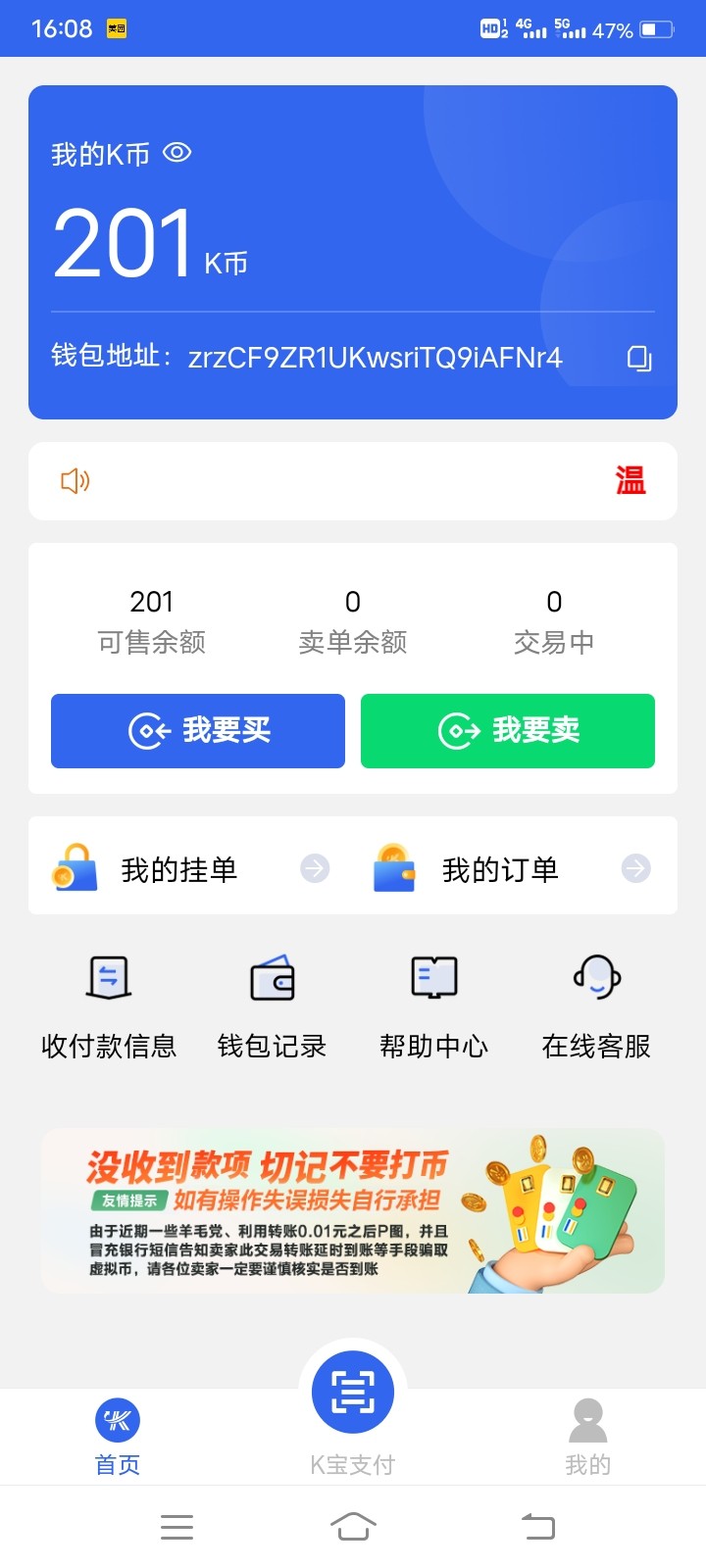Image resolution: width=706 pixels, height=1568 pixels.
Task: Switch to the 首页 home tab
Action: coord(117,1436)
